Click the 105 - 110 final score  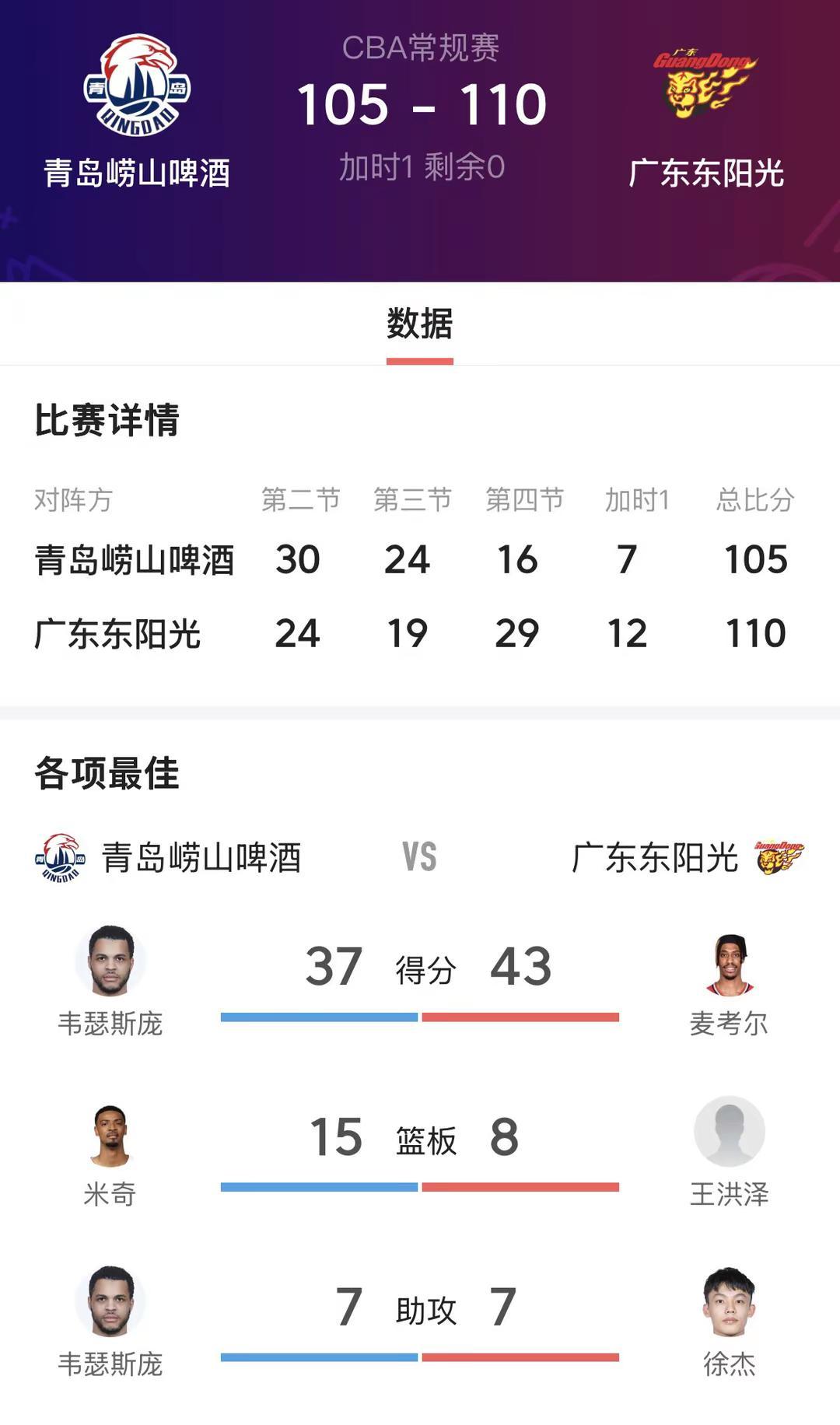click(420, 105)
